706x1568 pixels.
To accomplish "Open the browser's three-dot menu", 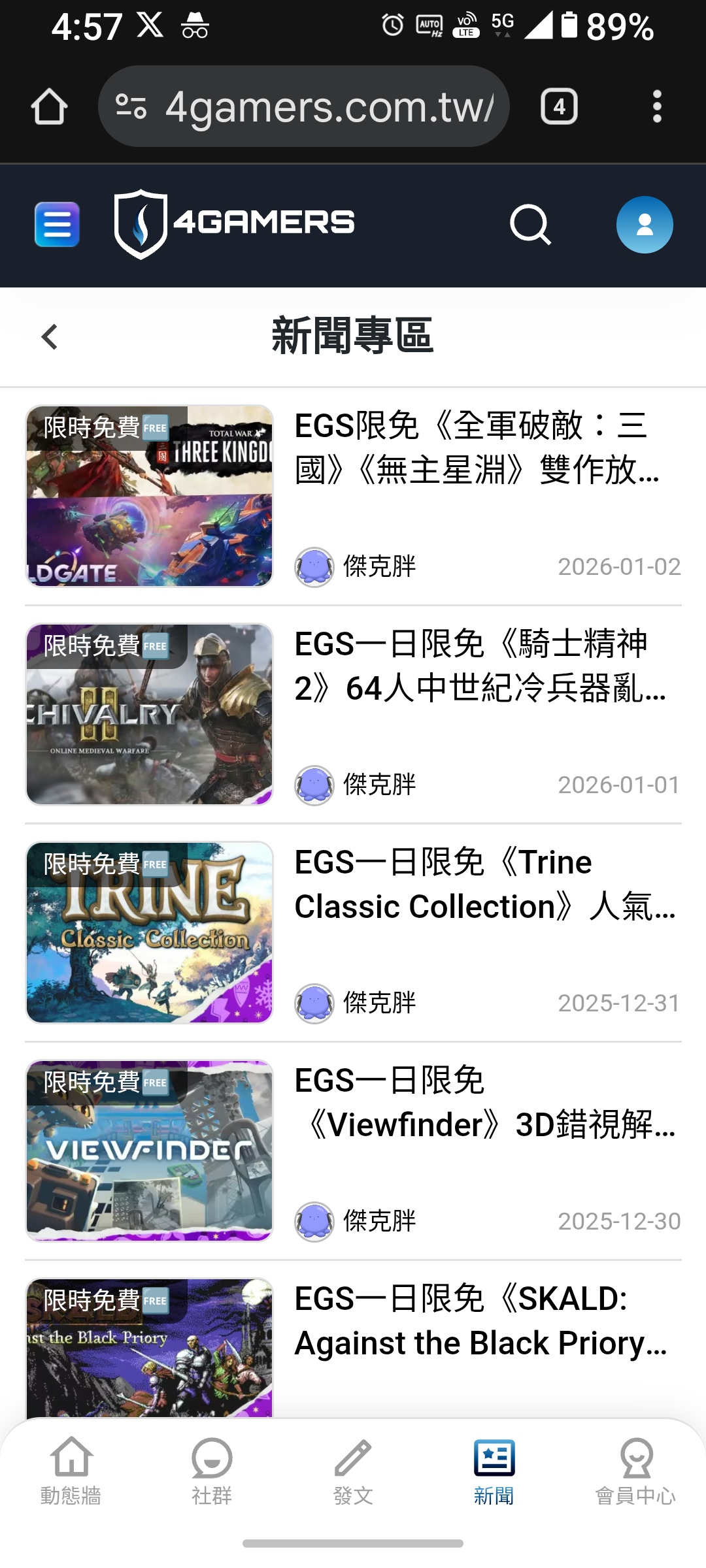I will [x=657, y=106].
